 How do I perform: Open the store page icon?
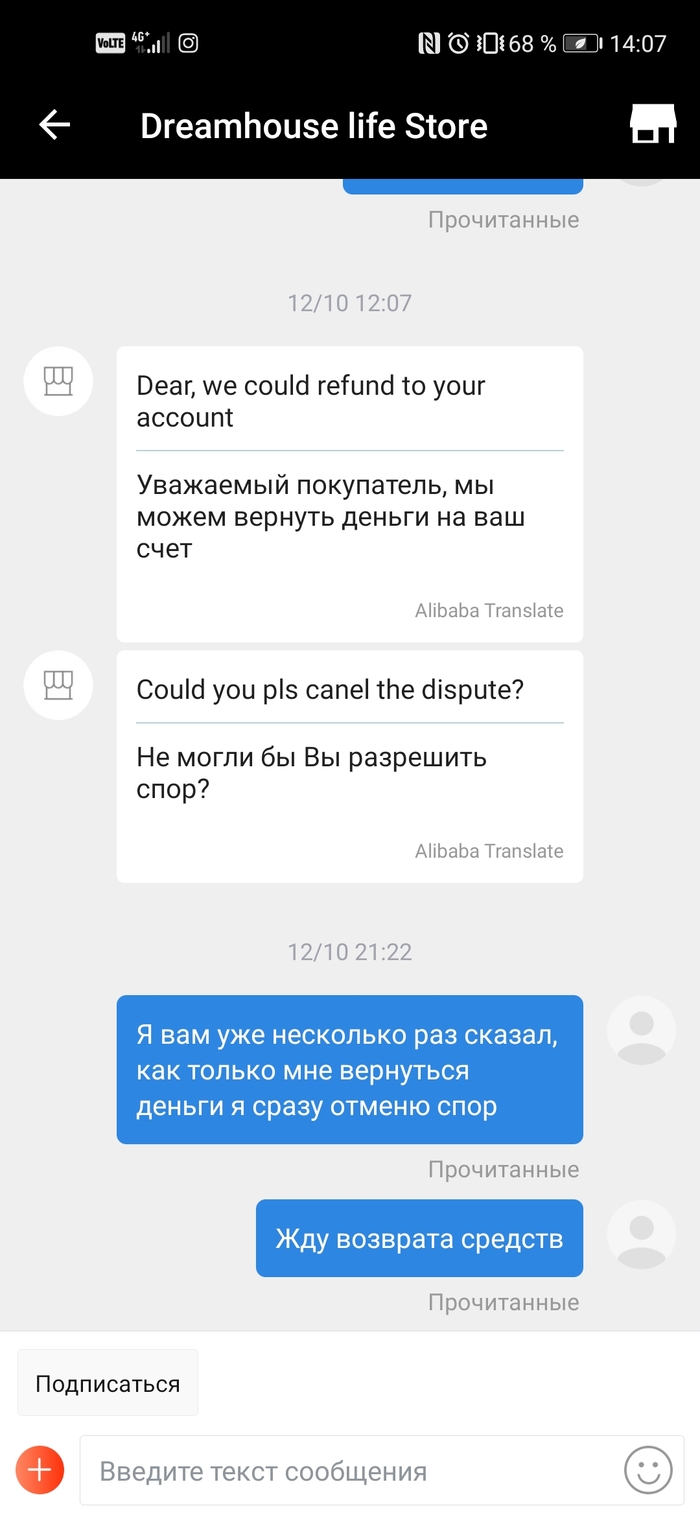652,125
